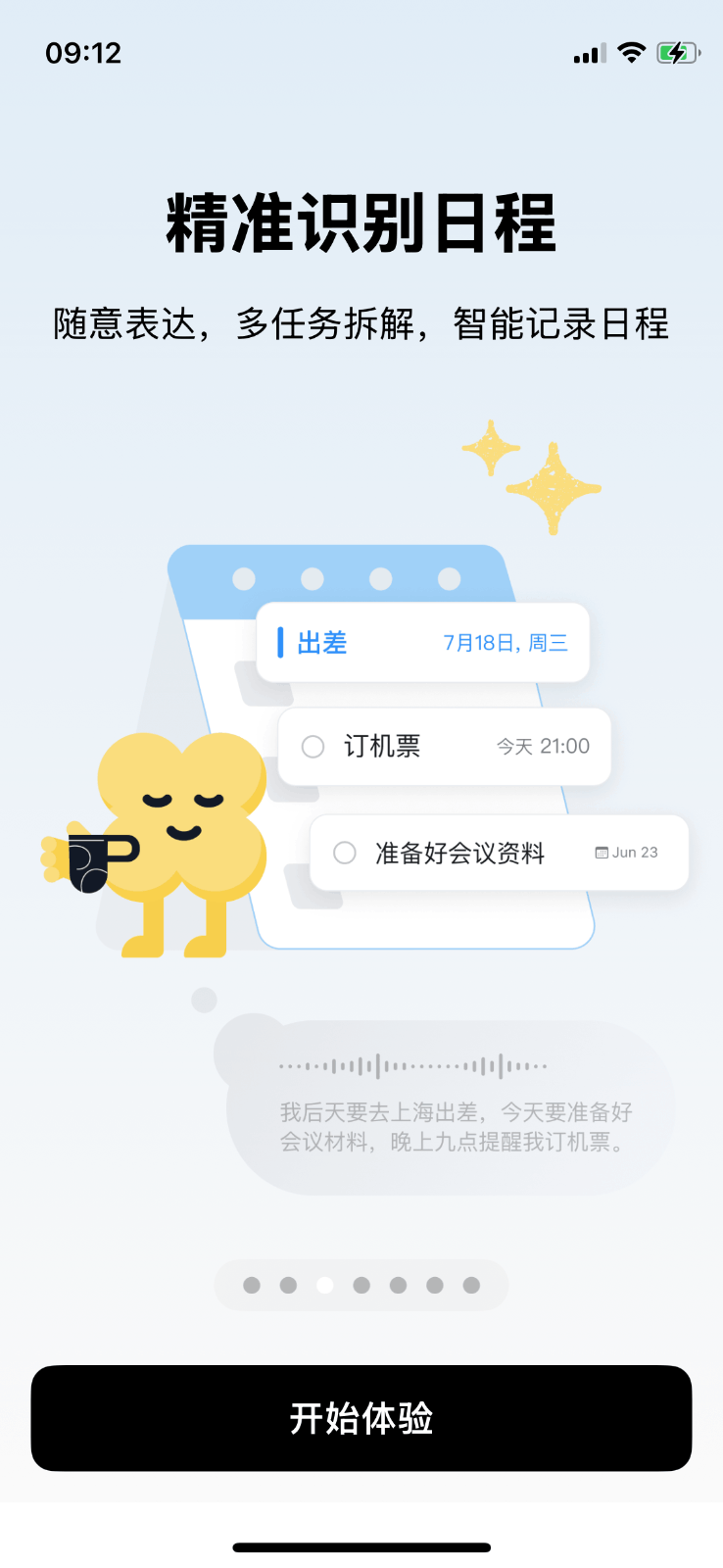Open the 今天 21:00 time selector

pyautogui.click(x=542, y=747)
